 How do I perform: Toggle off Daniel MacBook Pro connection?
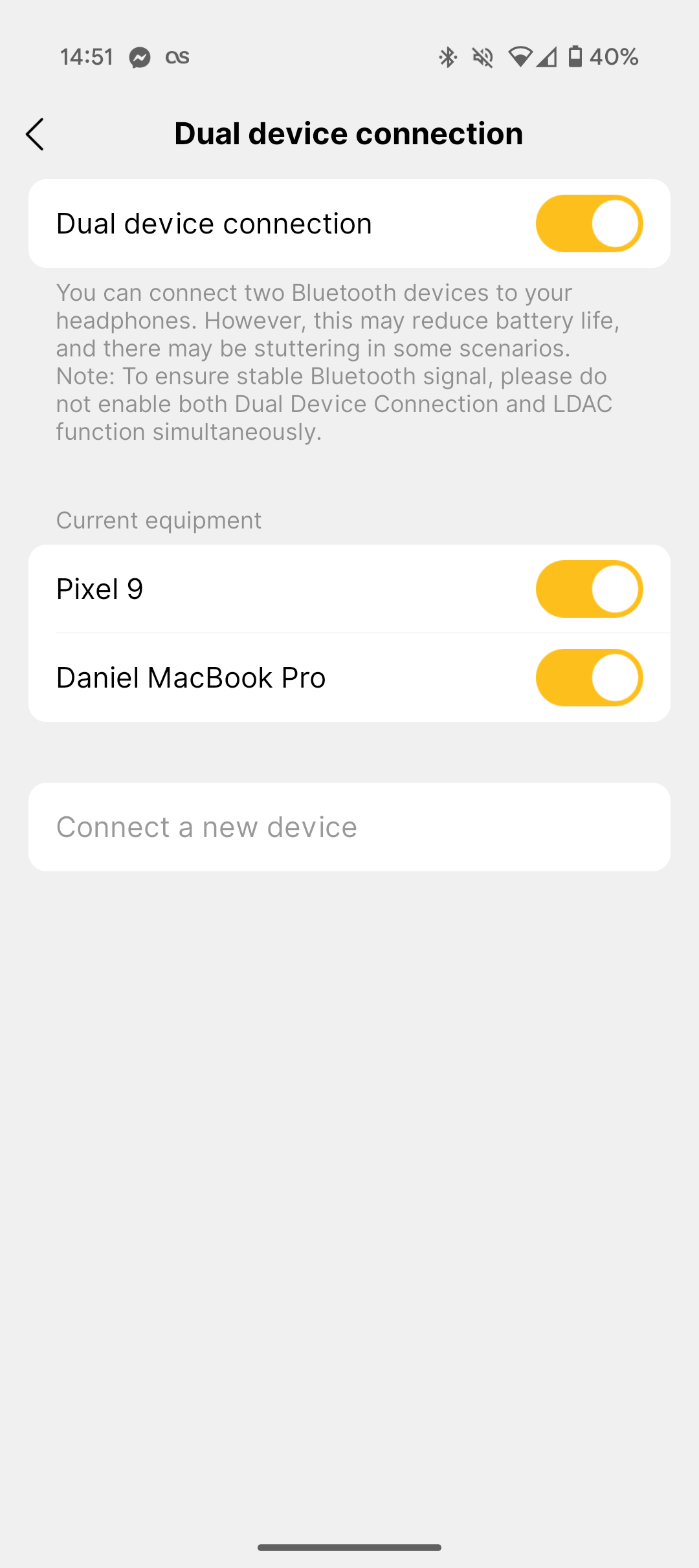click(589, 677)
